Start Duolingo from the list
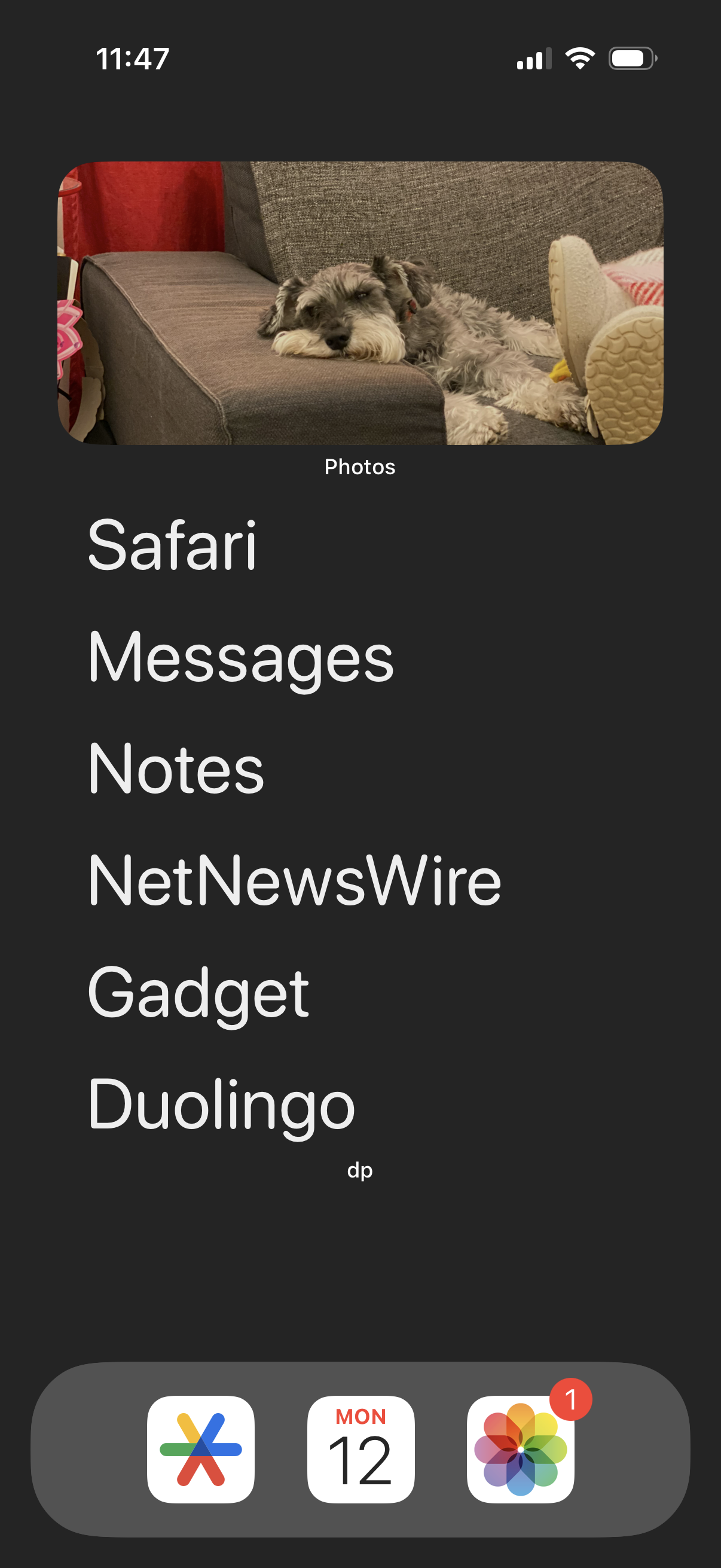 pos(221,1105)
